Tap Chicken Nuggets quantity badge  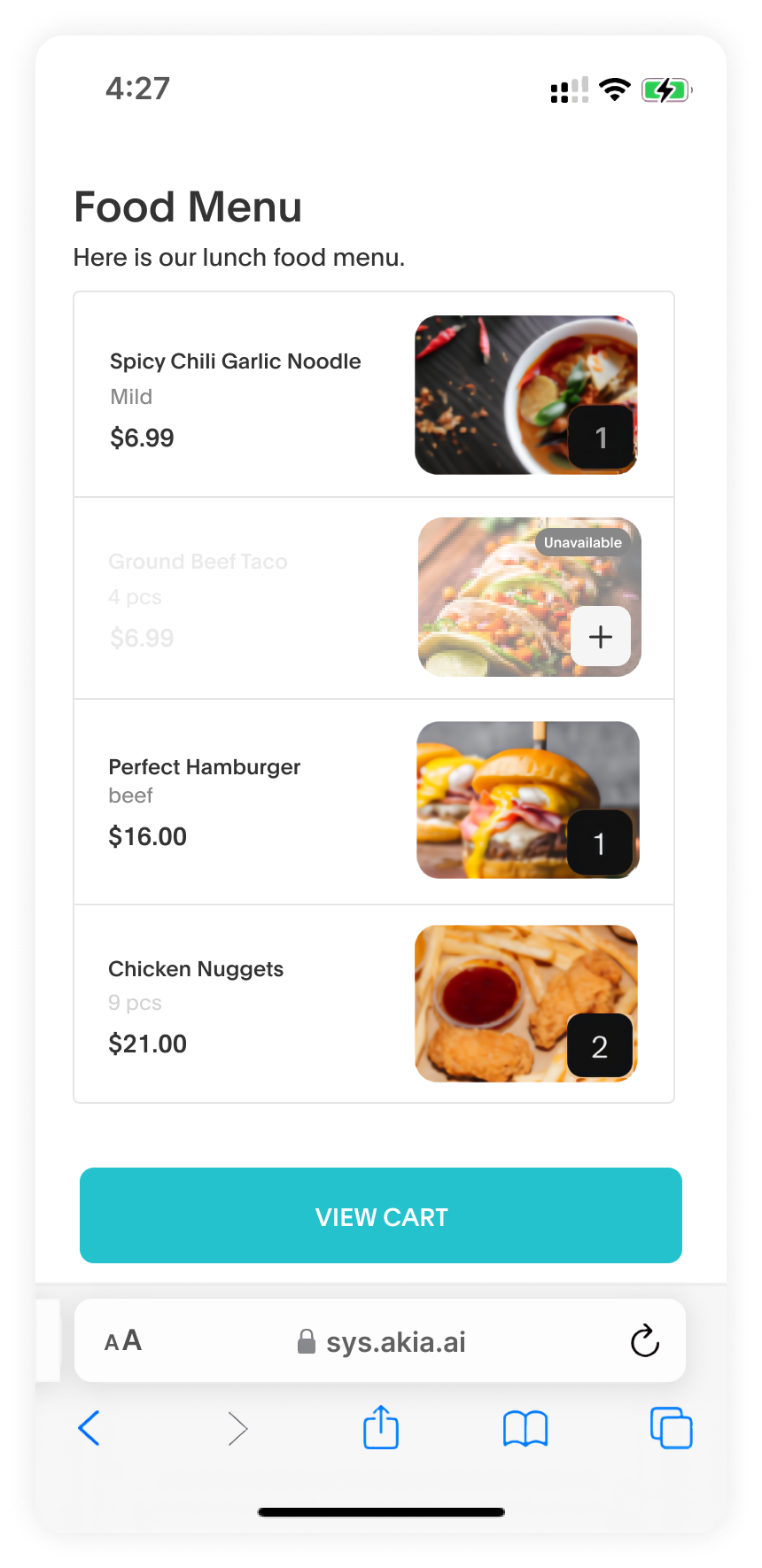pyautogui.click(x=600, y=1046)
